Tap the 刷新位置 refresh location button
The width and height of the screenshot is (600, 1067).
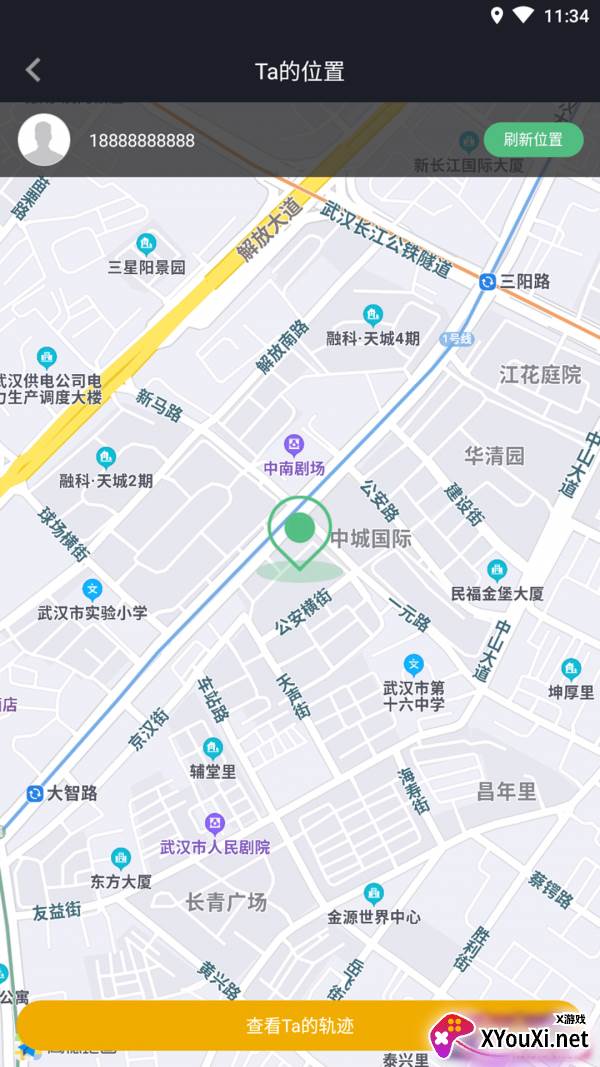(x=533, y=140)
